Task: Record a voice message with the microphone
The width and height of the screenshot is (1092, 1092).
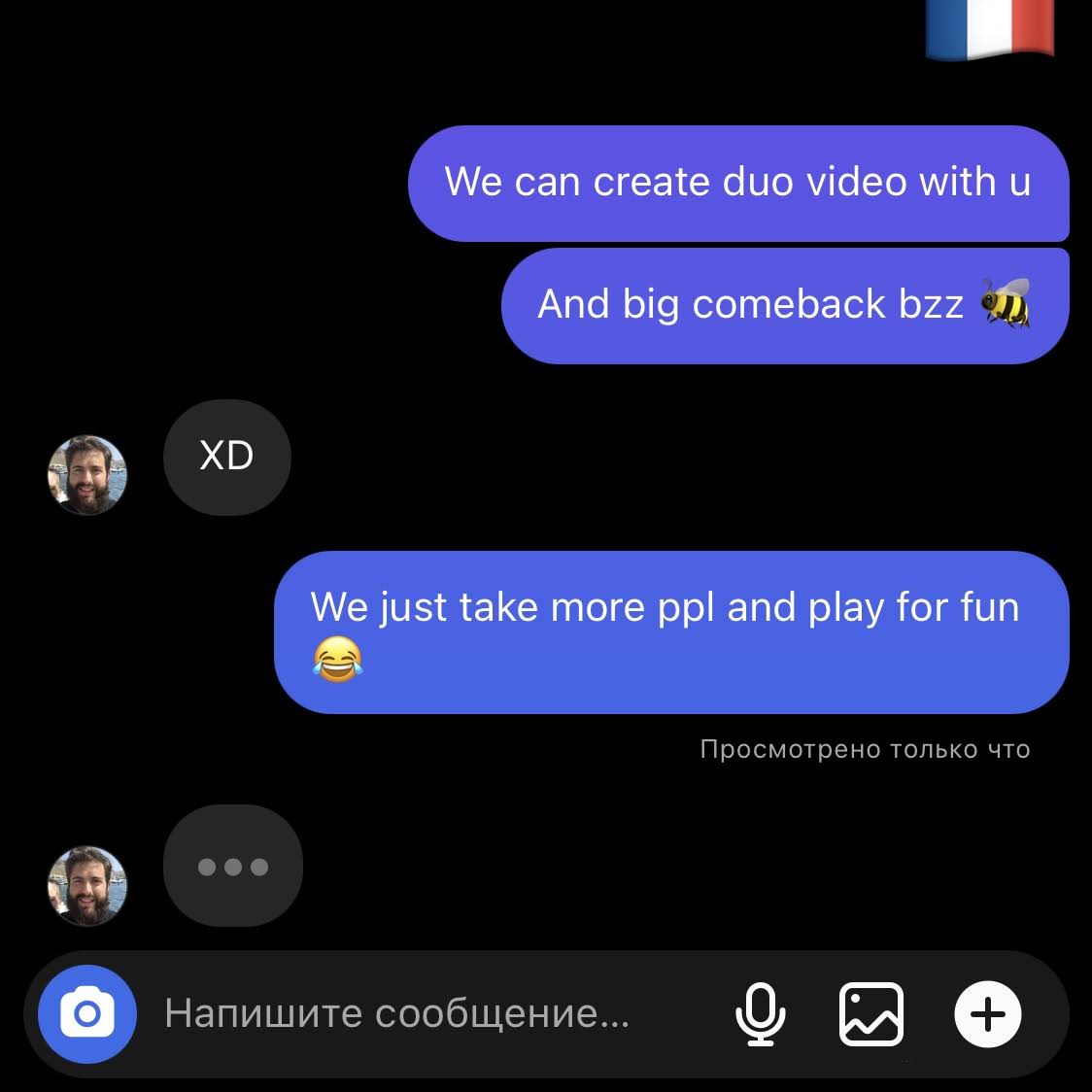Action: (x=760, y=1014)
